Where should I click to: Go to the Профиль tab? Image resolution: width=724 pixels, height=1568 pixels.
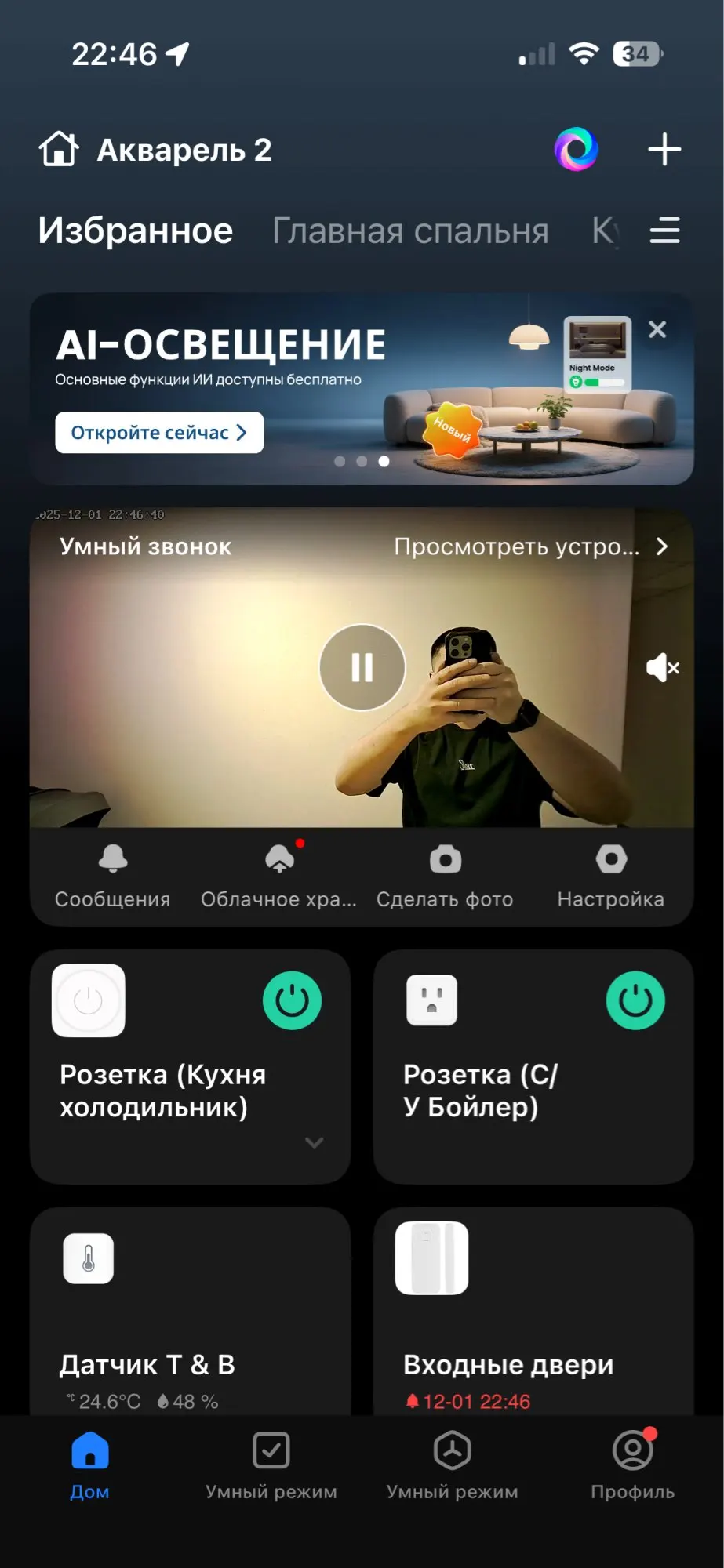(633, 1465)
